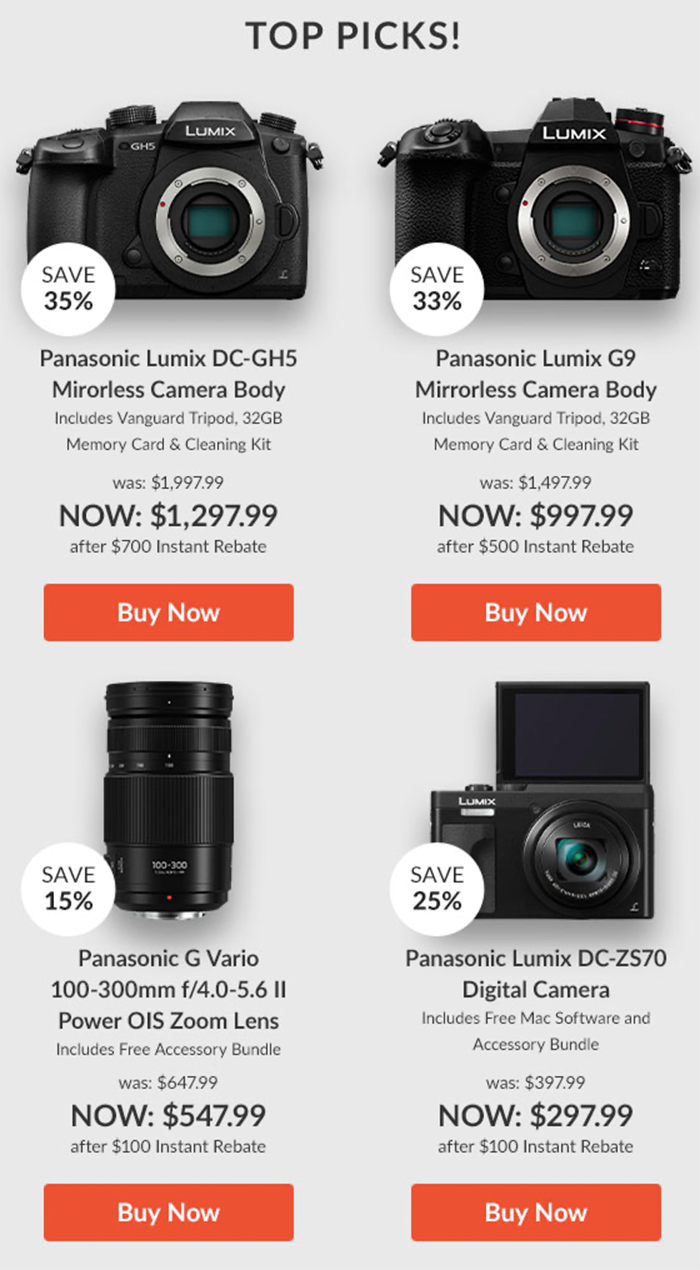The height and width of the screenshot is (1270, 700).
Task: Select Buy Now under the 100-300mm zoom lens
Action: pos(168,1212)
